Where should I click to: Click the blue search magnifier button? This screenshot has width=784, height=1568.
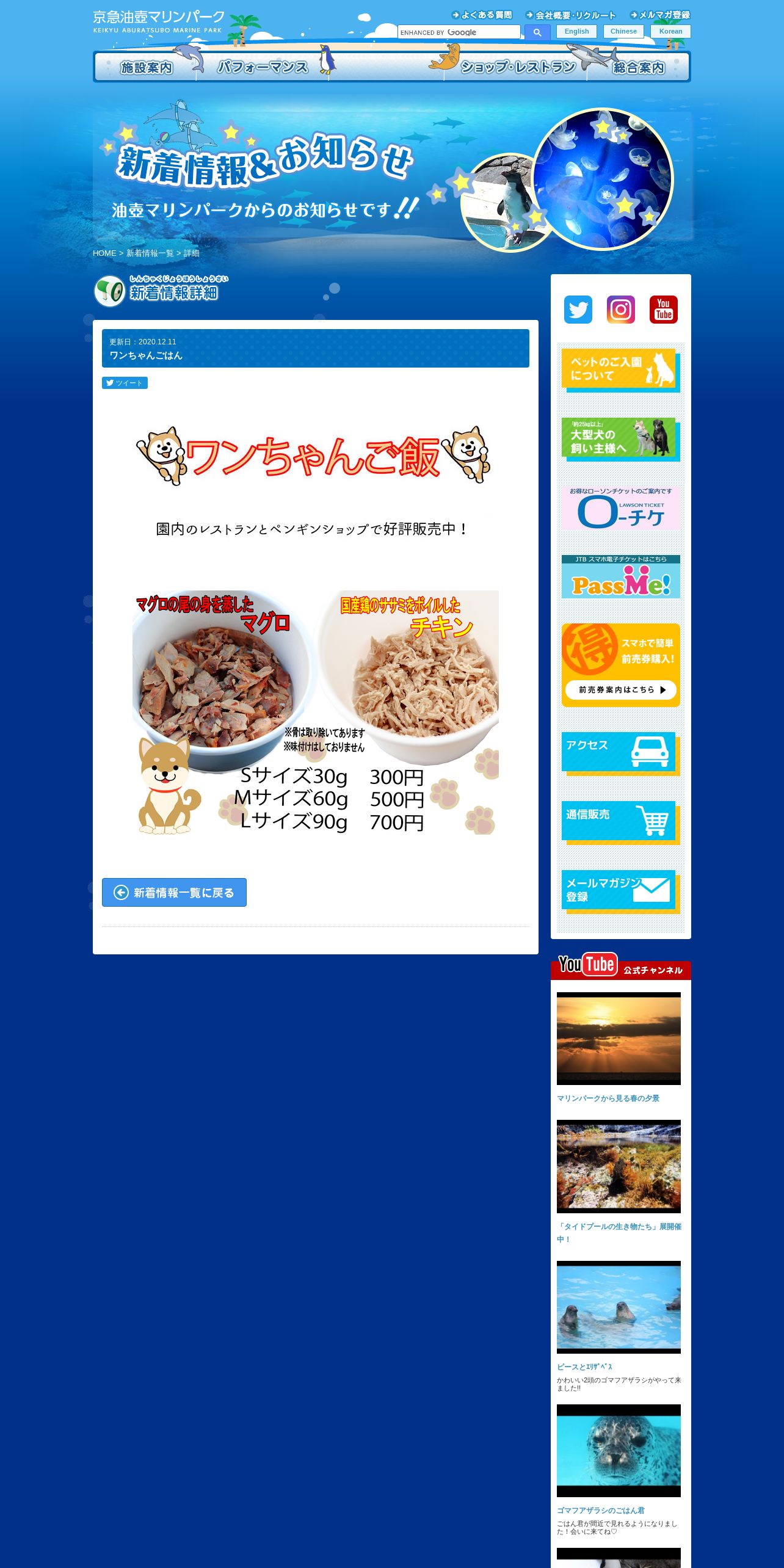click(537, 32)
